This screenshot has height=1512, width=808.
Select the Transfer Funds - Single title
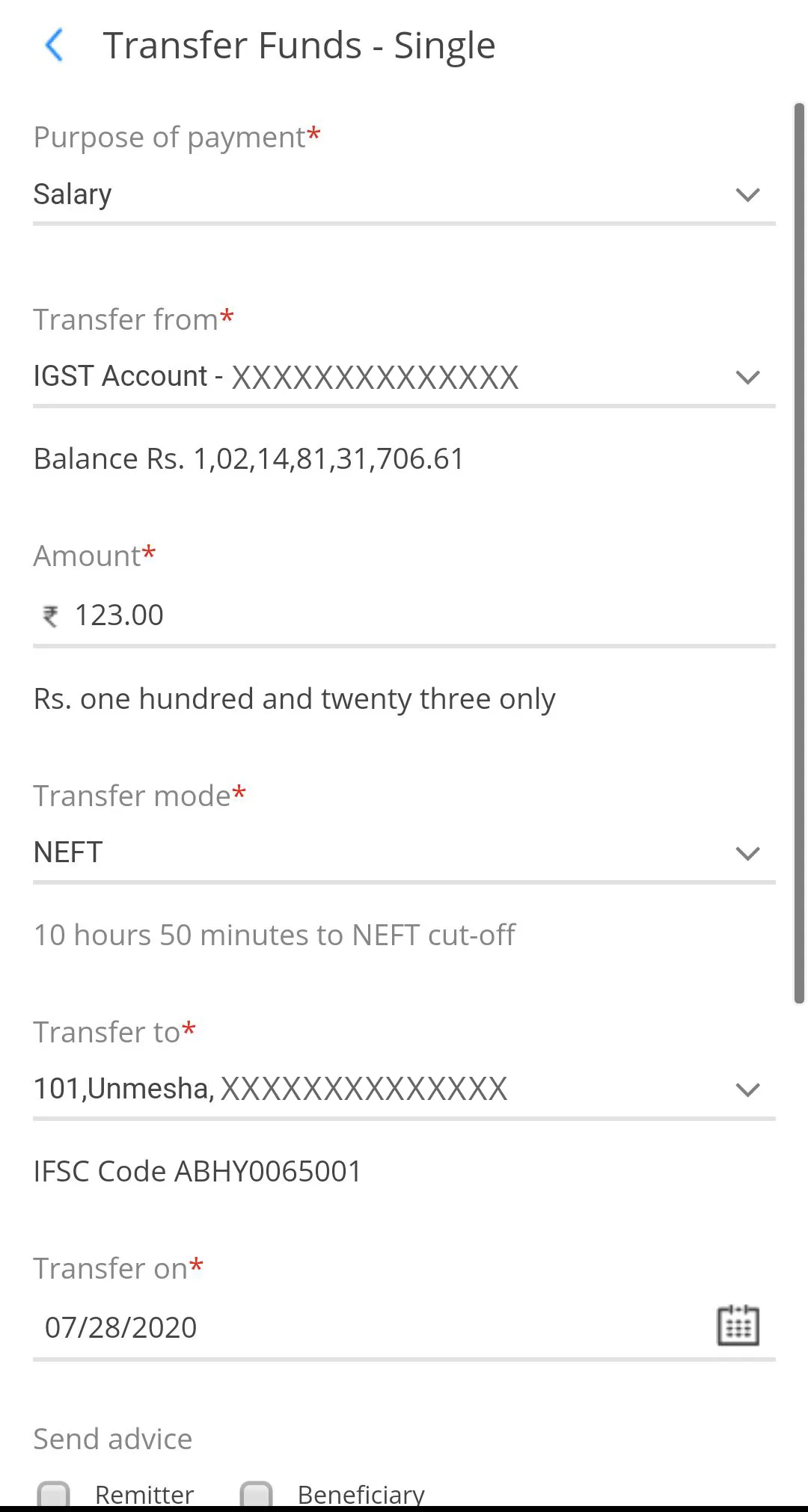tap(299, 45)
